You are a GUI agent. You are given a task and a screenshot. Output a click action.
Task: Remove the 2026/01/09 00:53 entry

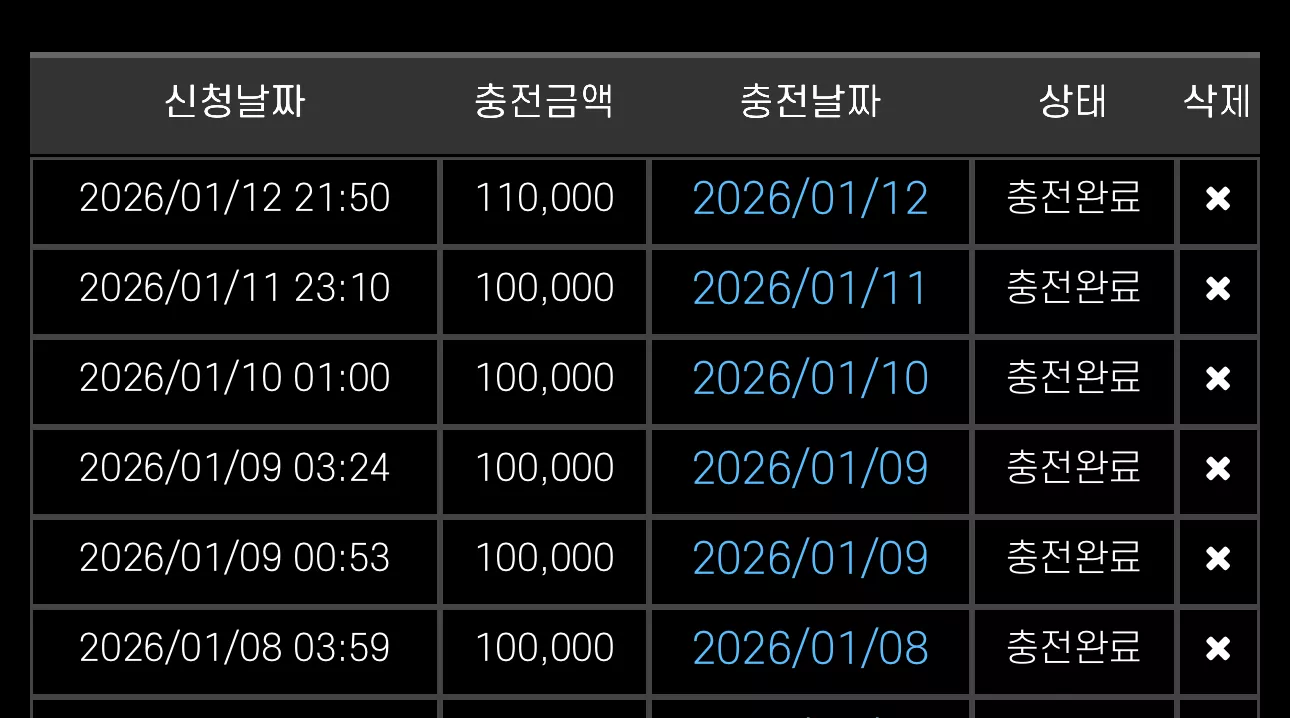click(1218, 559)
